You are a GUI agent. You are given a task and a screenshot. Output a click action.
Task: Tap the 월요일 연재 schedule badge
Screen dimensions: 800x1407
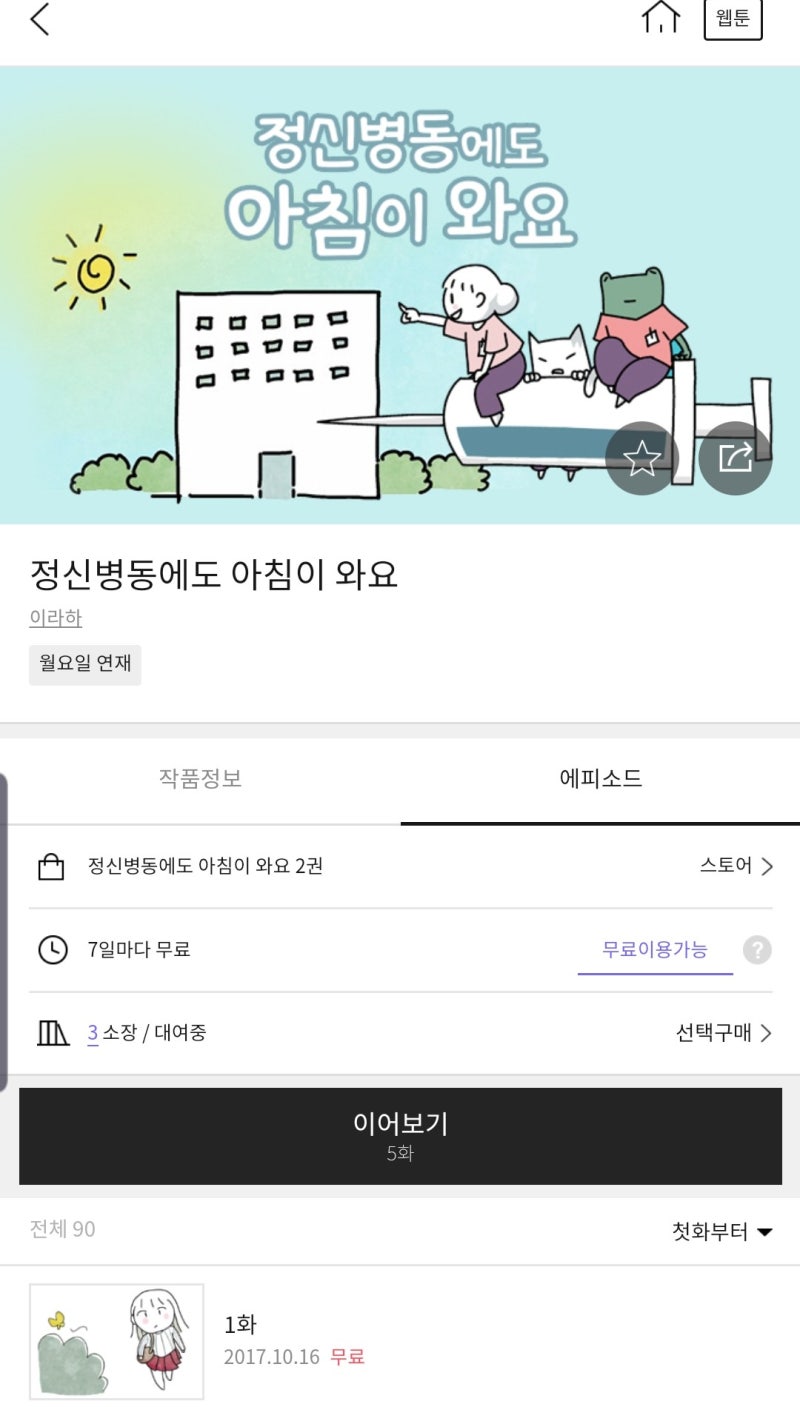point(85,664)
